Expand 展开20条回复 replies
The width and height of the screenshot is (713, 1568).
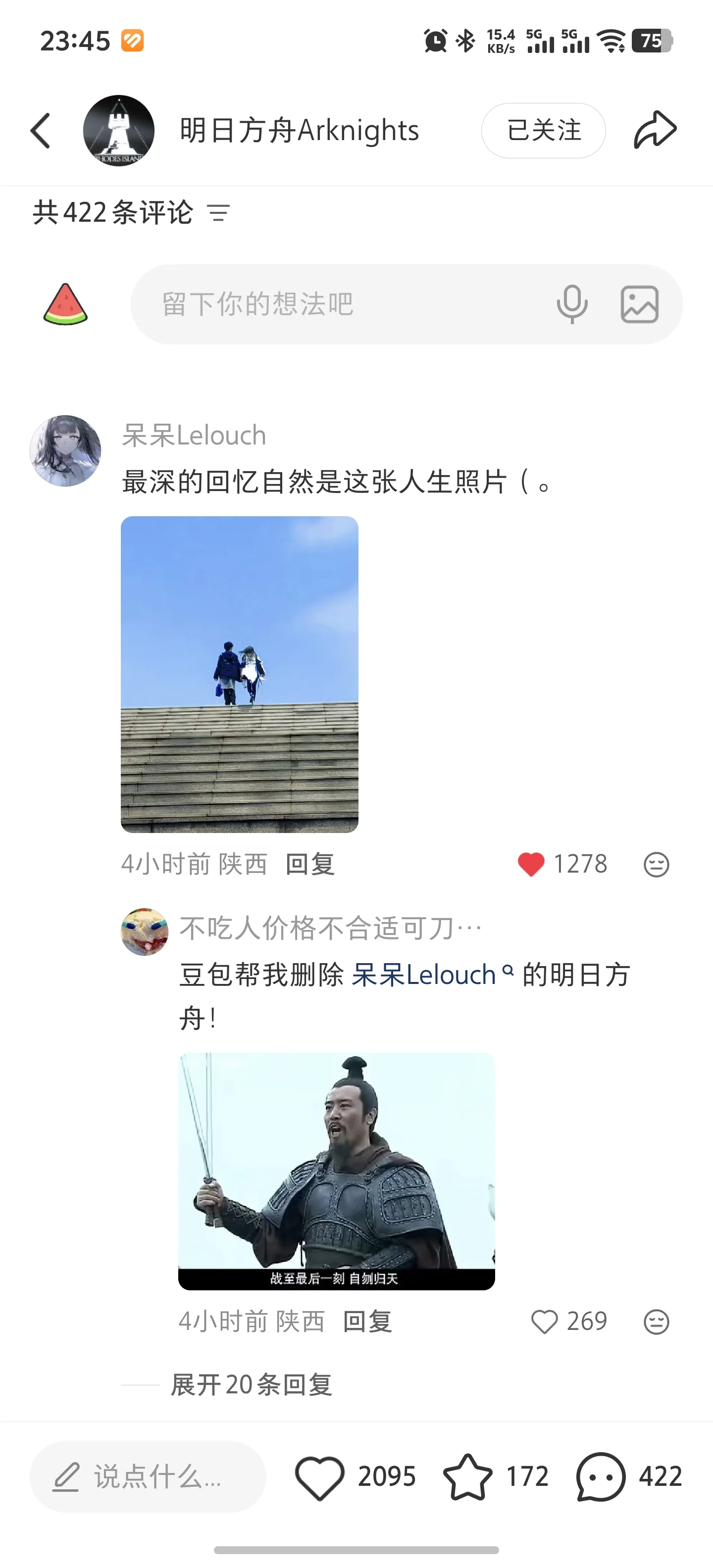click(x=251, y=1385)
